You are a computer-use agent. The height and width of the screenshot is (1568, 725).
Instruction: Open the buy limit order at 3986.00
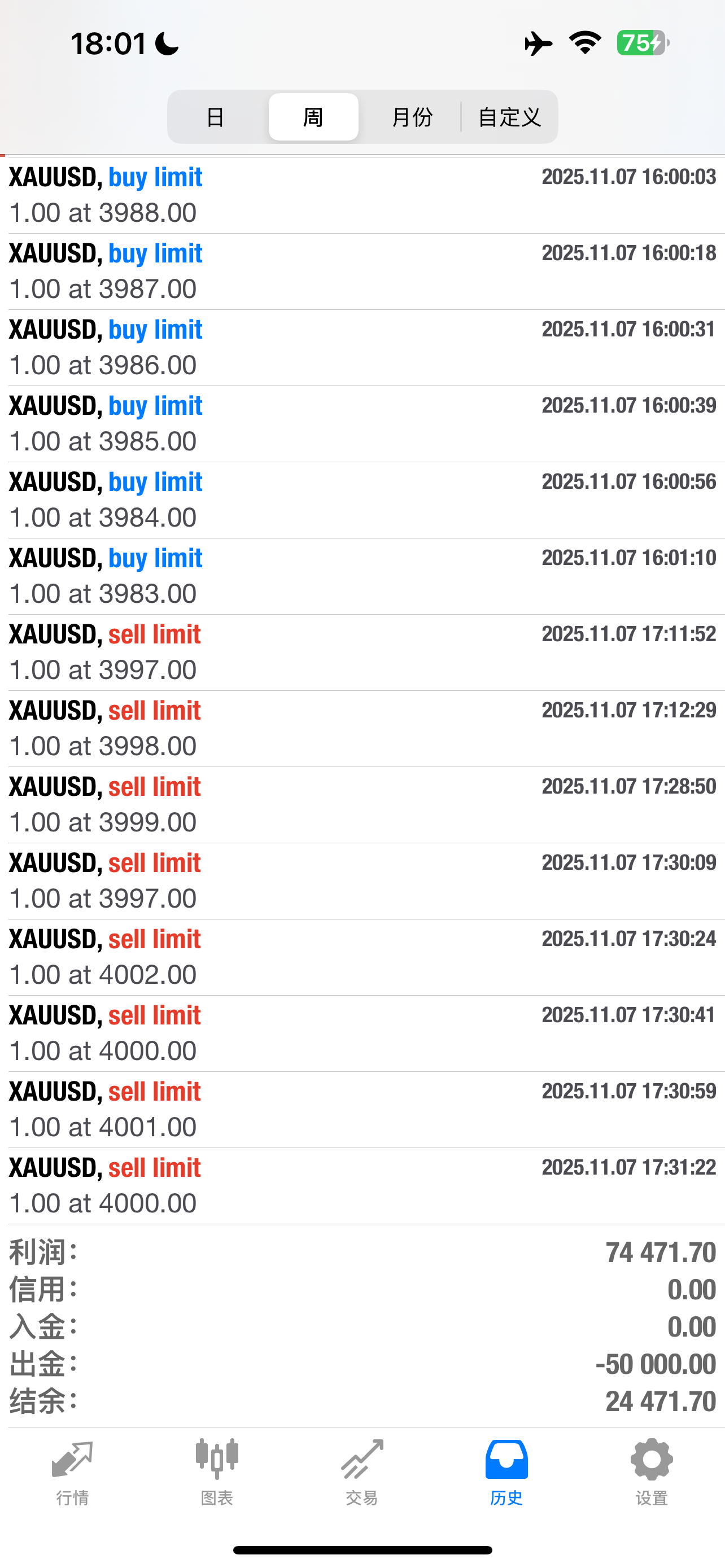[x=362, y=348]
